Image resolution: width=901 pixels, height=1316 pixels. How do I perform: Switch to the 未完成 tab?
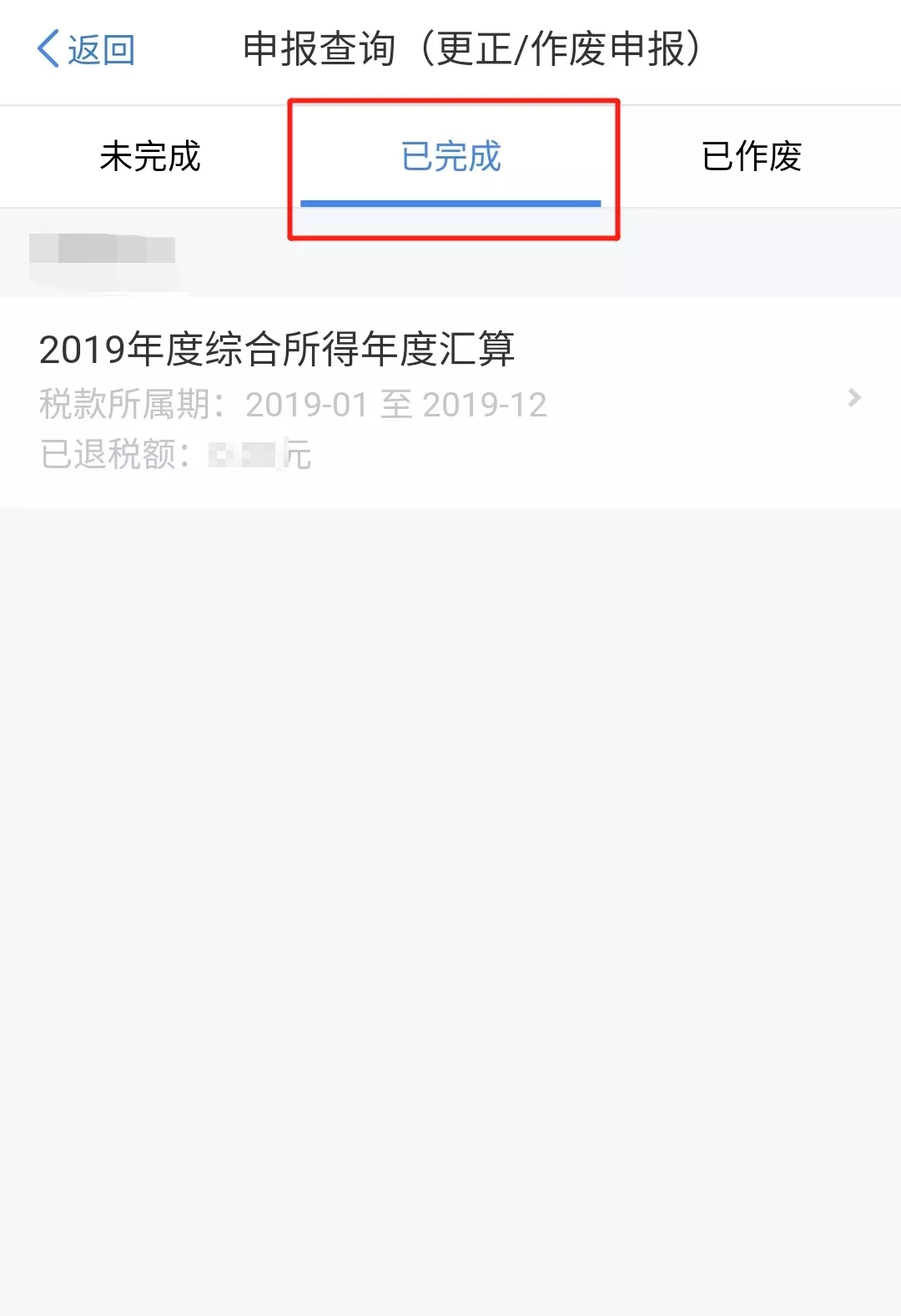click(150, 157)
